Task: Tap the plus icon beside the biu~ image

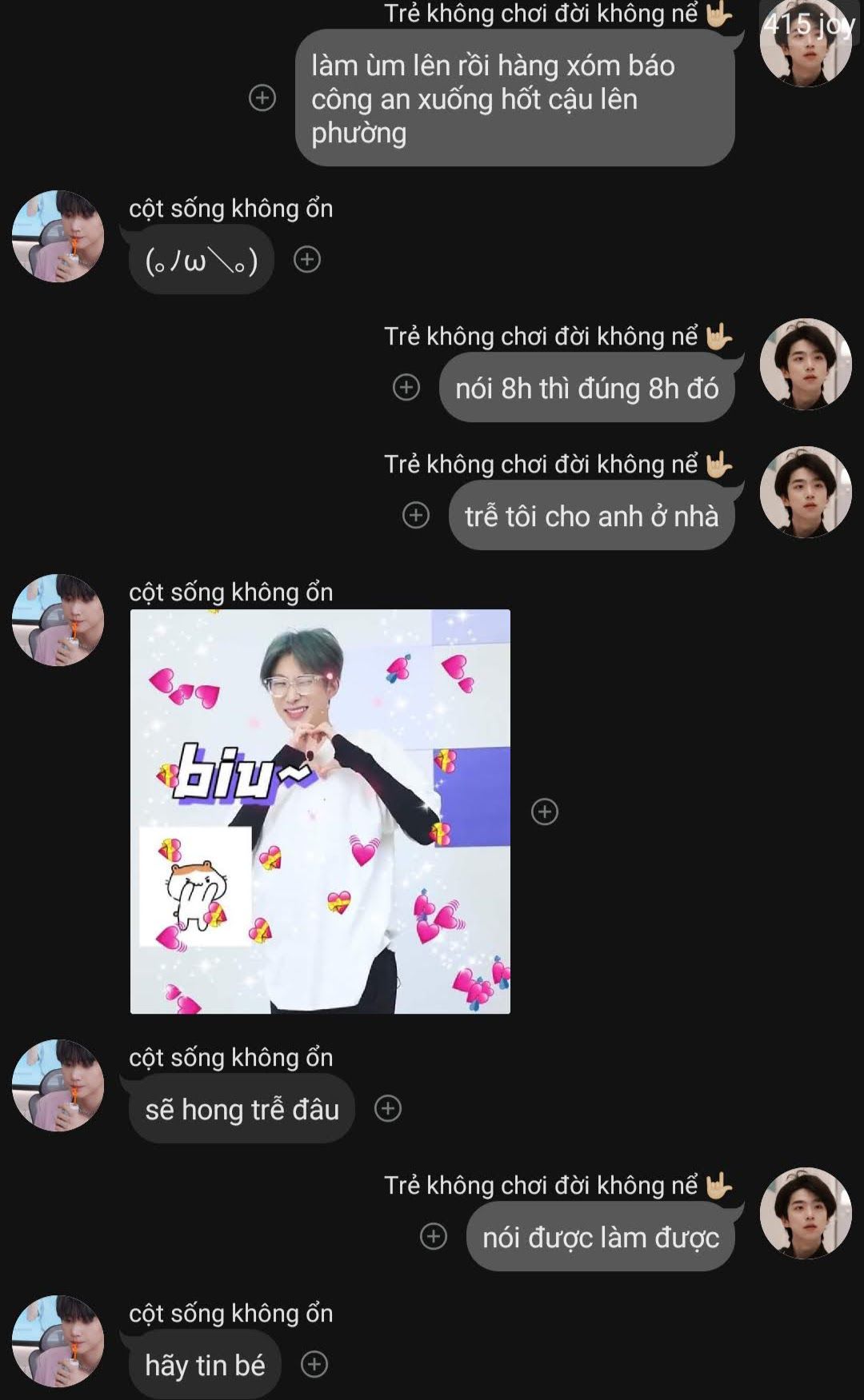Action: [545, 812]
